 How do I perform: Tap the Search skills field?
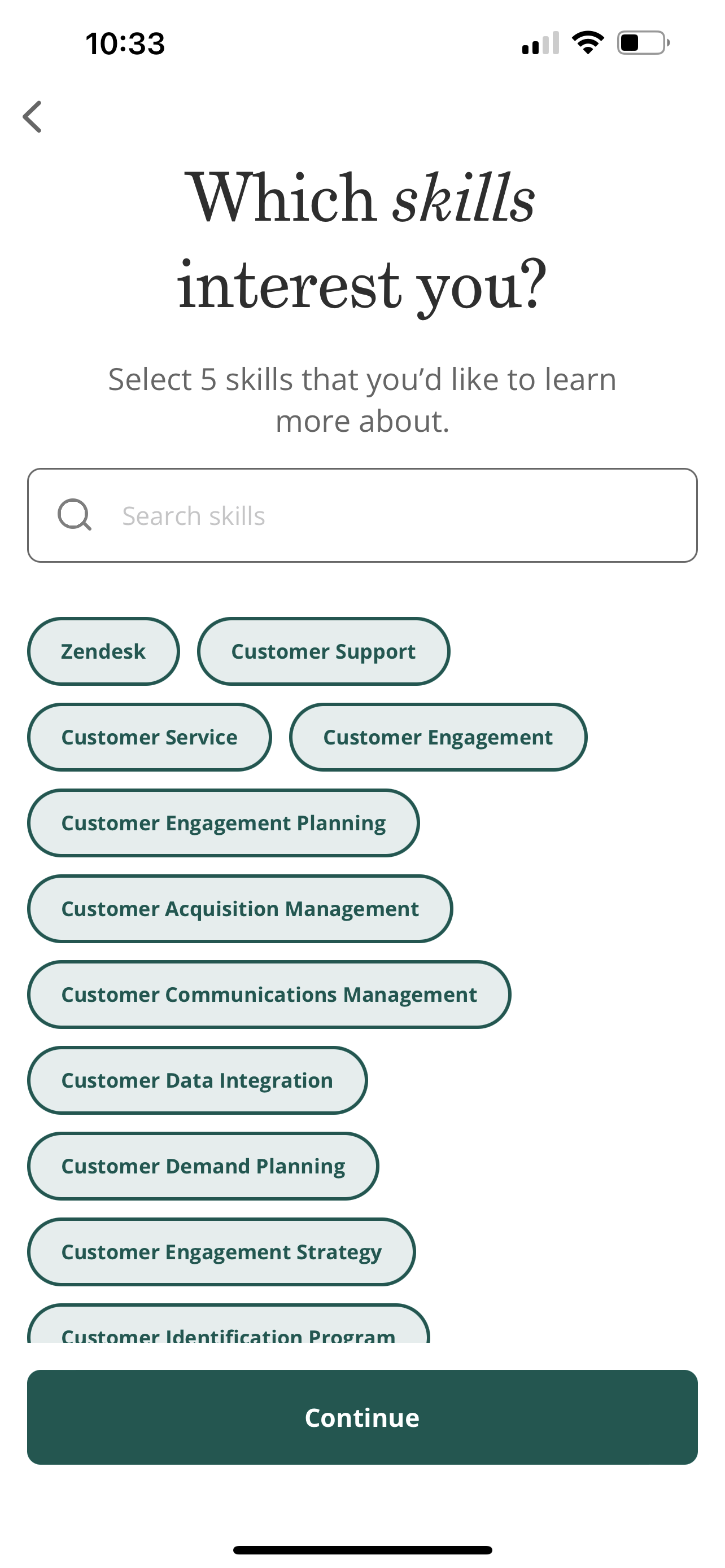tap(362, 515)
